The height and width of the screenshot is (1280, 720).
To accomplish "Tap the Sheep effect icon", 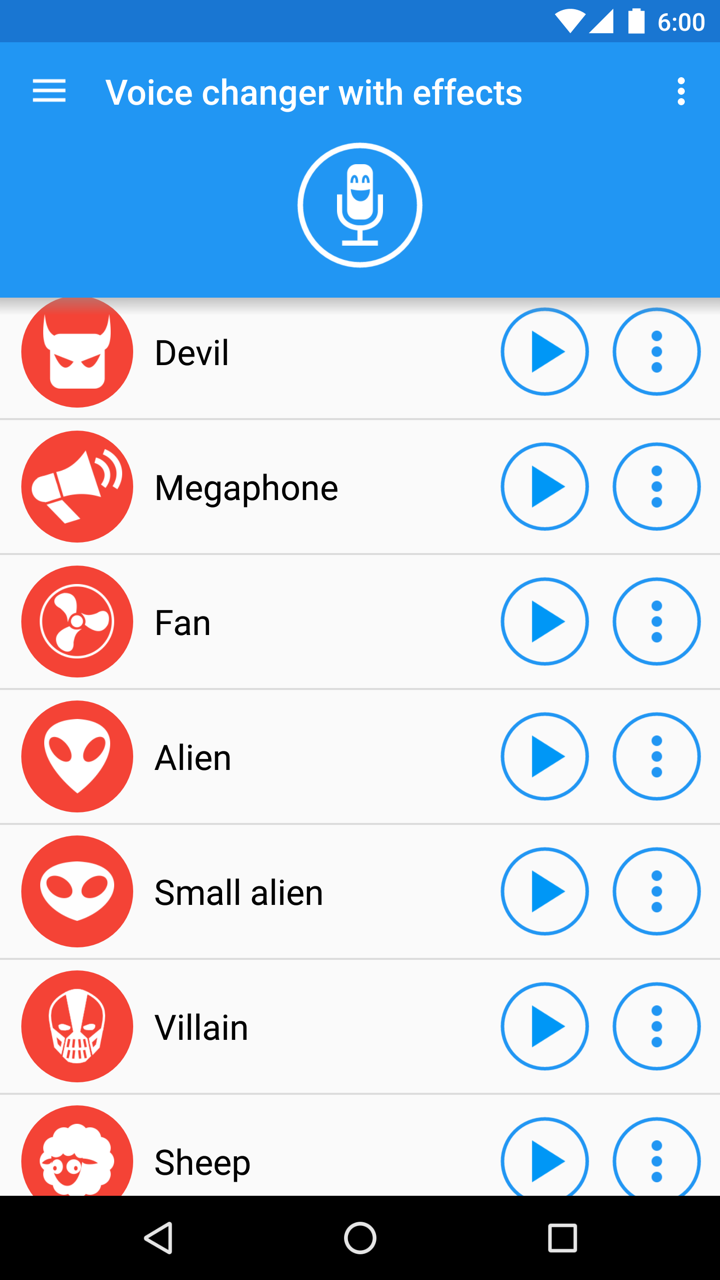I will click(x=77, y=1158).
